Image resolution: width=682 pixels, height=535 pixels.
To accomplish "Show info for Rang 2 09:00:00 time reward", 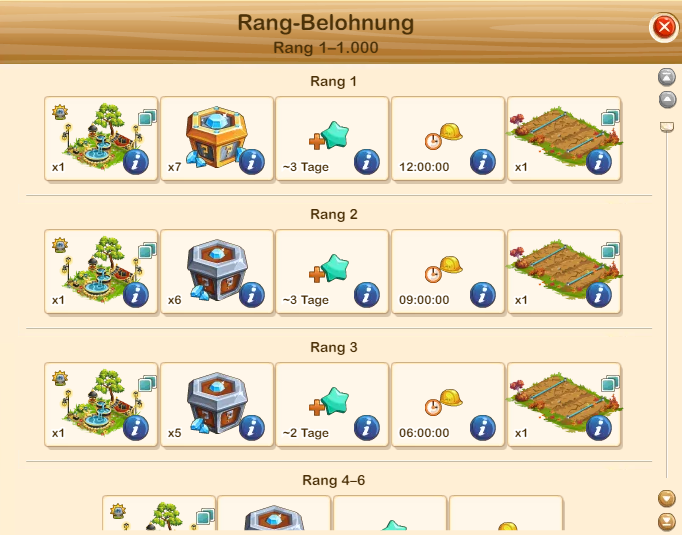I will coord(483,295).
